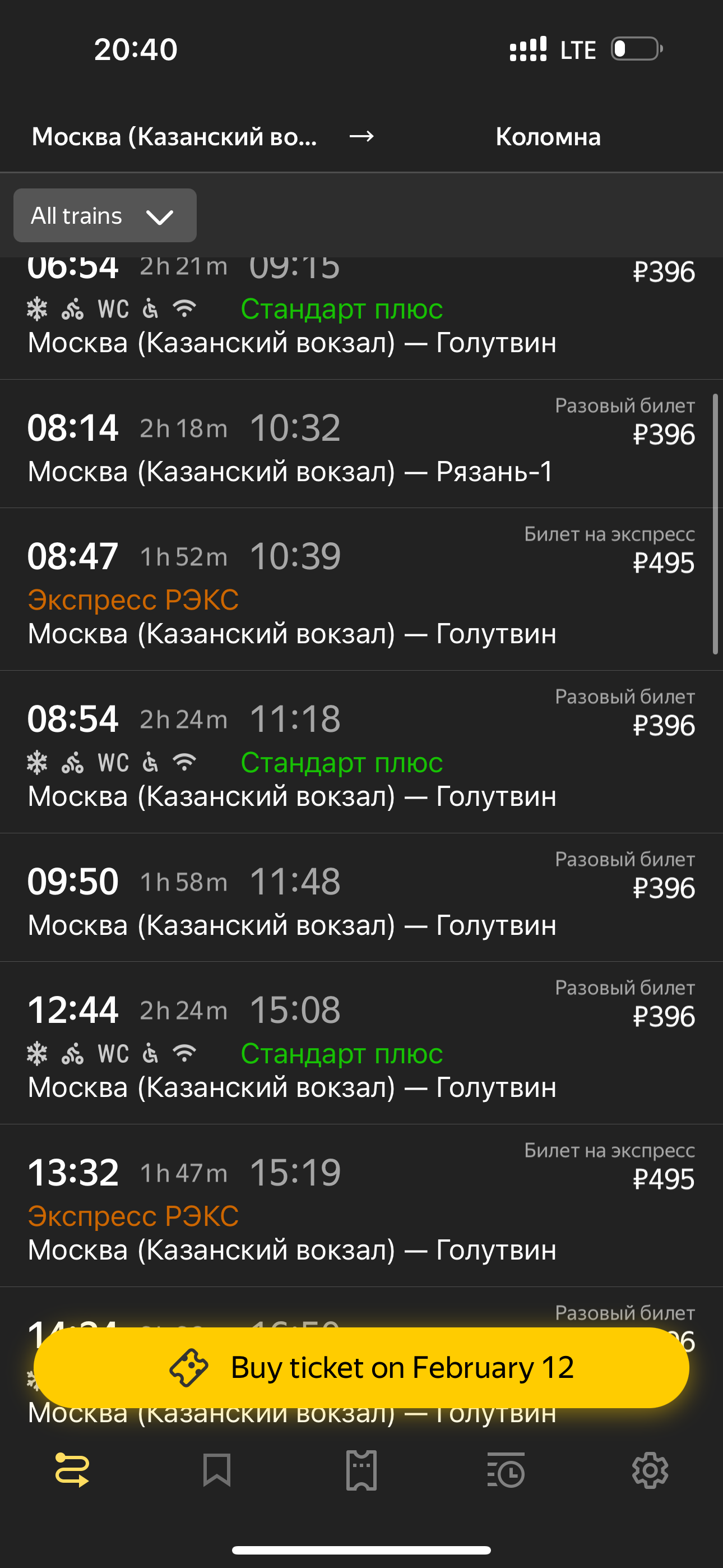Buy ticket on February 12
This screenshot has width=723, height=1568.
pos(361,1367)
